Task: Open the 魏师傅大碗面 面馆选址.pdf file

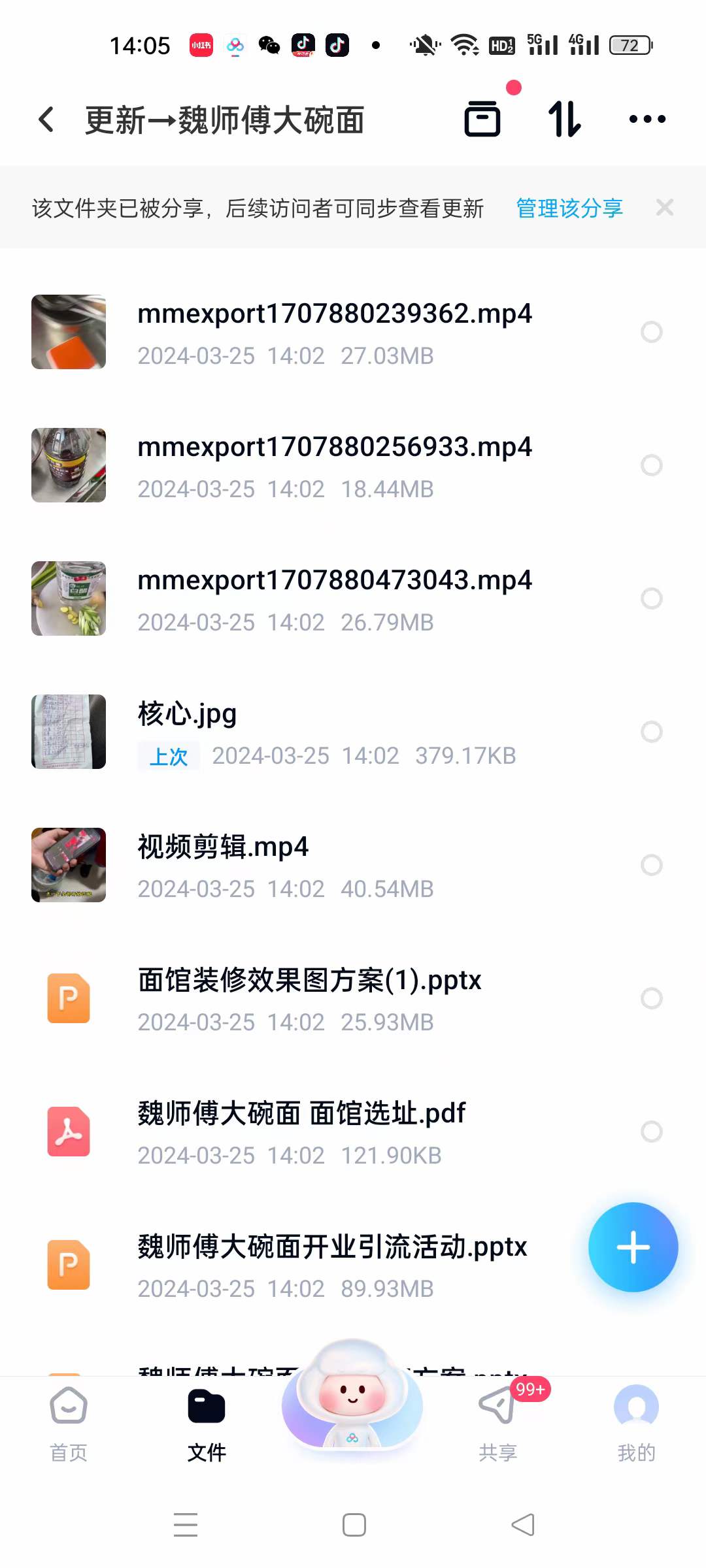Action: pos(301,1113)
